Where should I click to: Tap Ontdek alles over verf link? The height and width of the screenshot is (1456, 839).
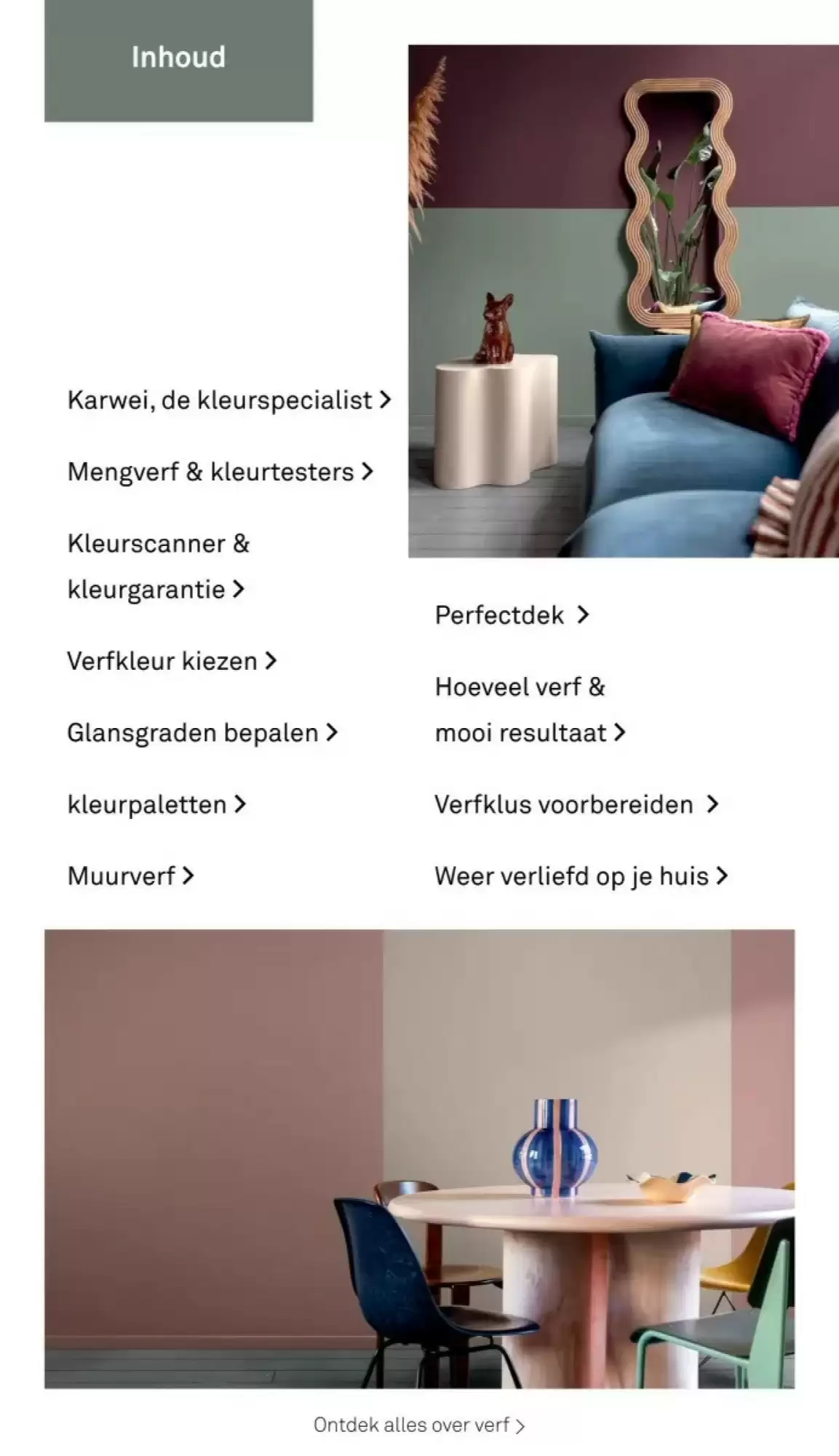[x=418, y=1425]
